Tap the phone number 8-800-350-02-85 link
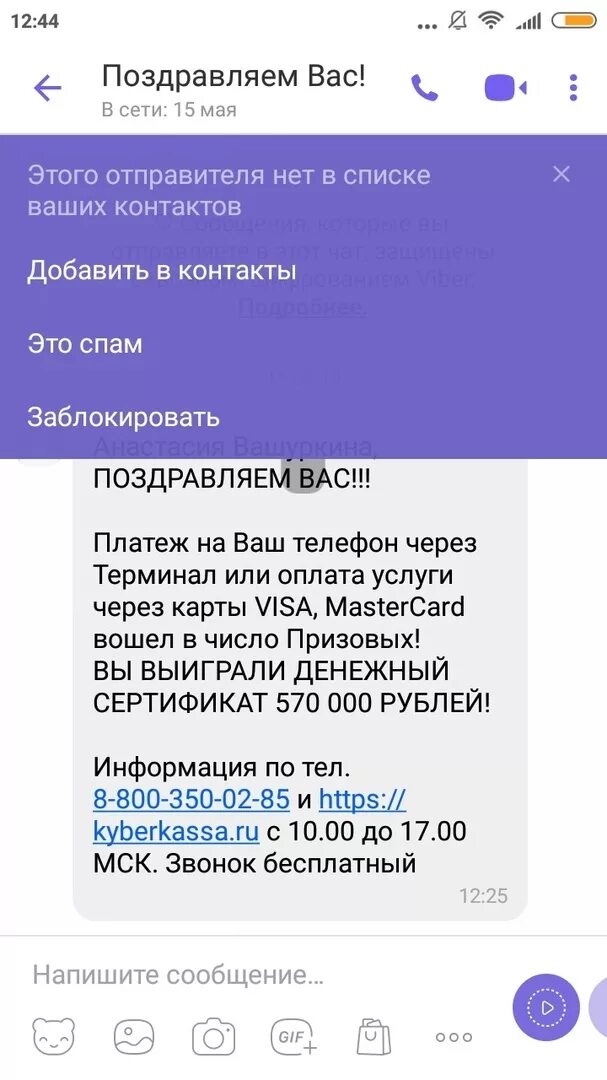Screen dimensions: 607x1080 tap(191, 799)
